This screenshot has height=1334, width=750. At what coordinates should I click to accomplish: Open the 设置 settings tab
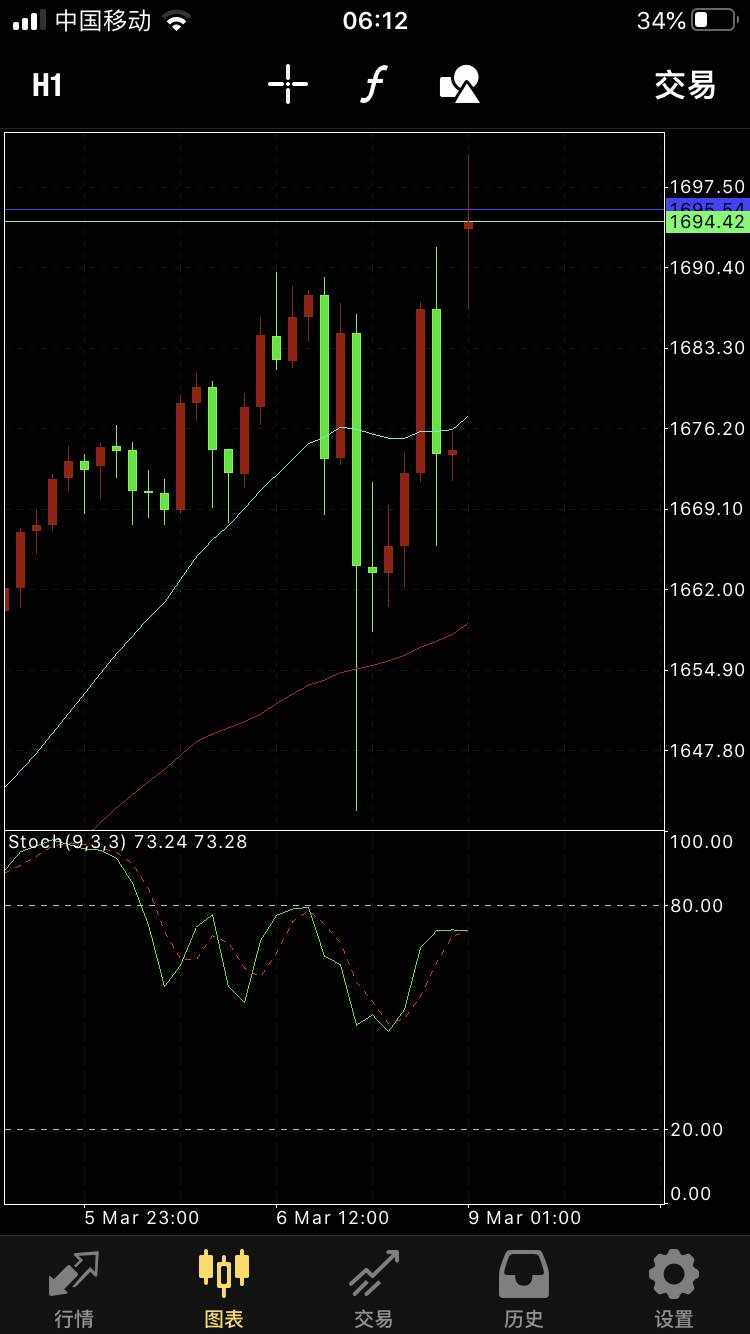tap(674, 1290)
